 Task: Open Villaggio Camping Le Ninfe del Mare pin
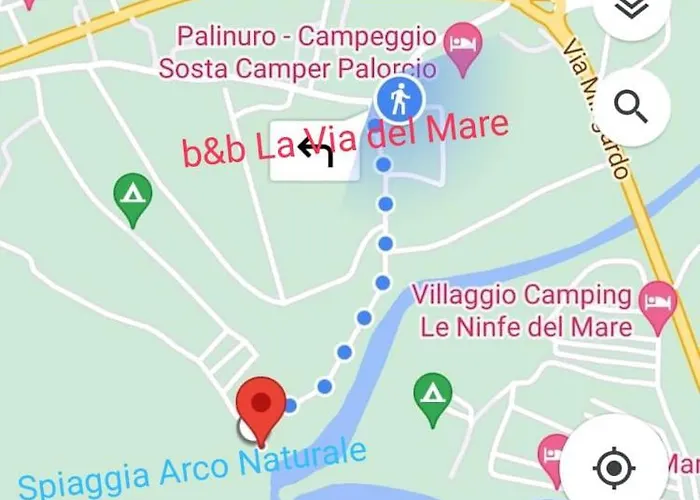(657, 302)
